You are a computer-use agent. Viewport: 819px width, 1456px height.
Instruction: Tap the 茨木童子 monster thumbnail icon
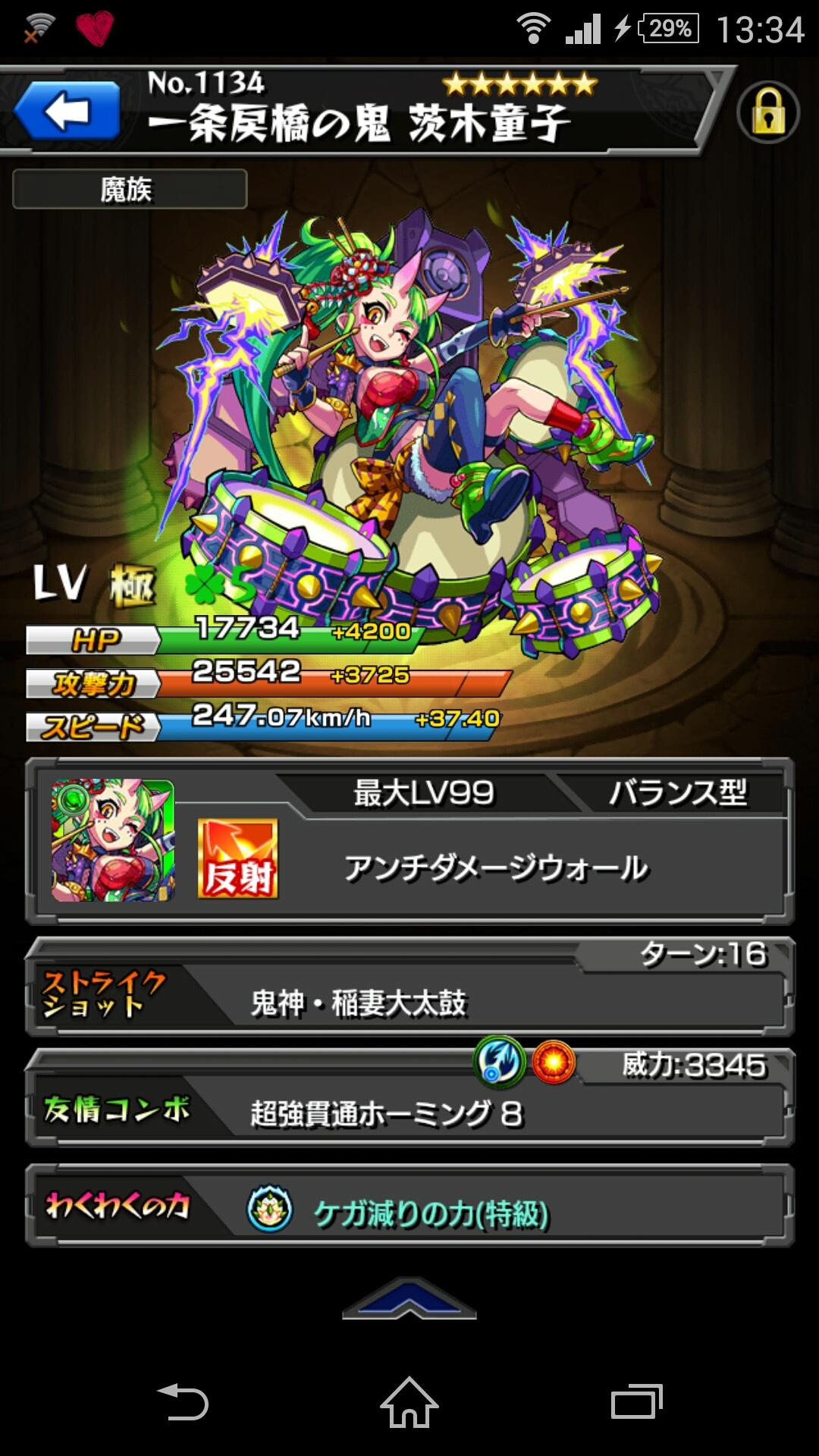113,840
